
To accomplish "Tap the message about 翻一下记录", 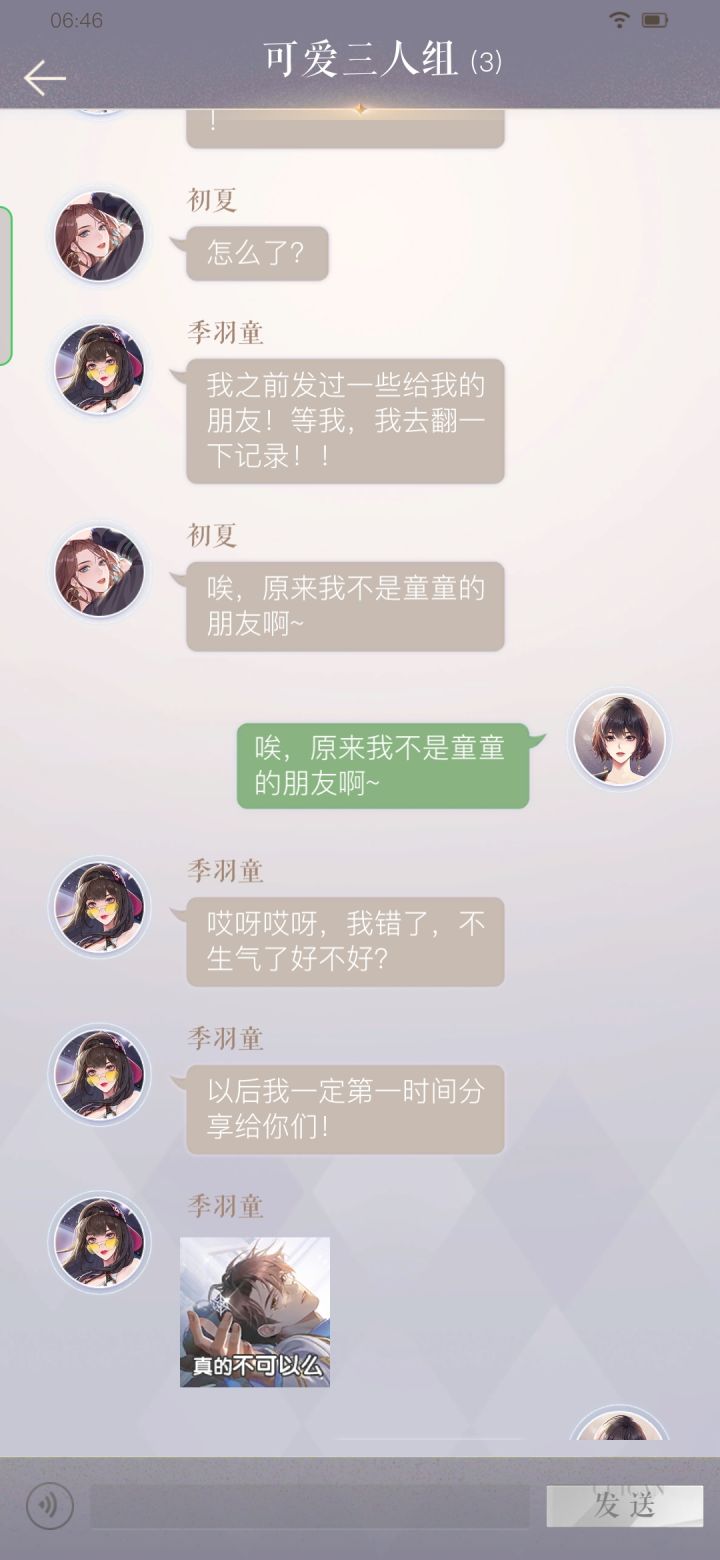I will click(345, 421).
